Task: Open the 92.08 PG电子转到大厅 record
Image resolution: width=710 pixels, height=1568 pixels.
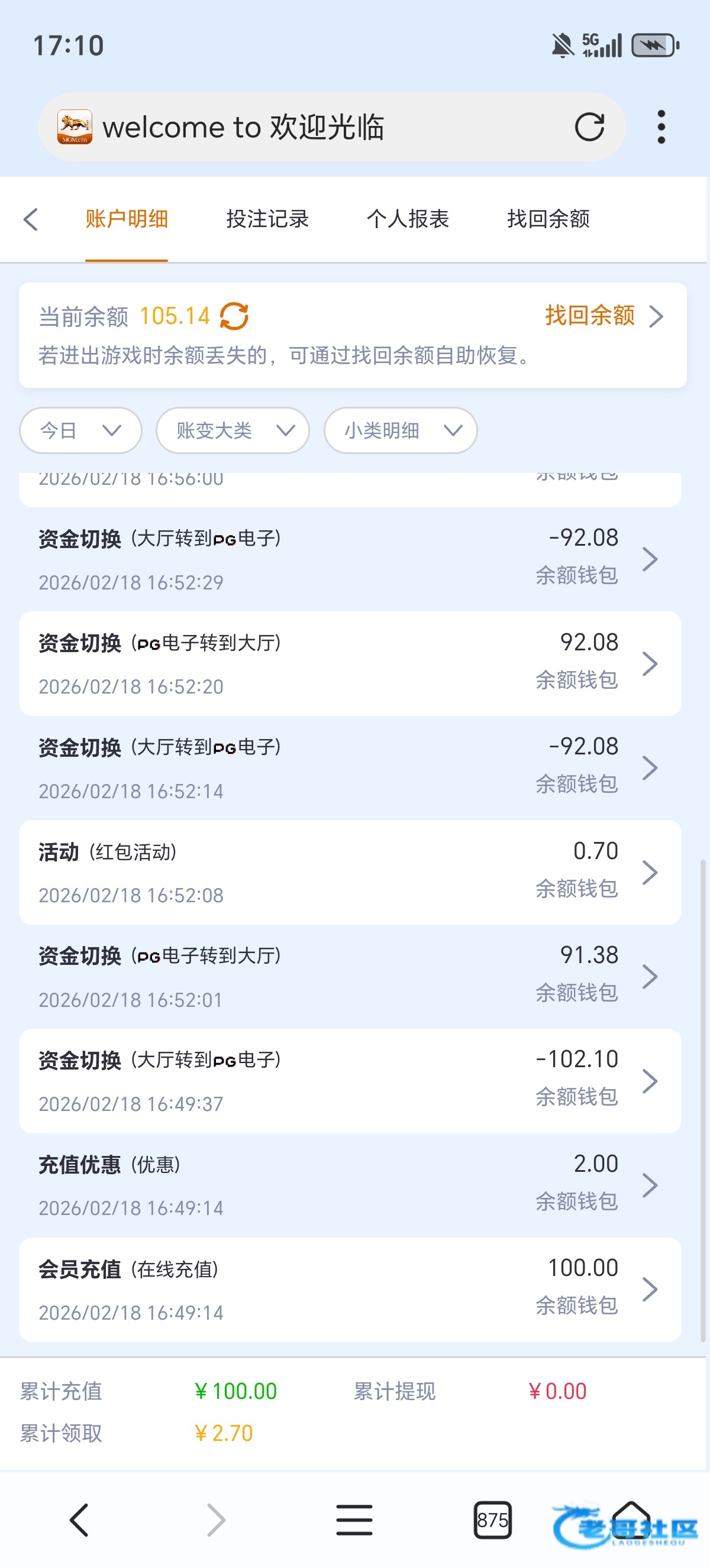Action: [x=350, y=663]
